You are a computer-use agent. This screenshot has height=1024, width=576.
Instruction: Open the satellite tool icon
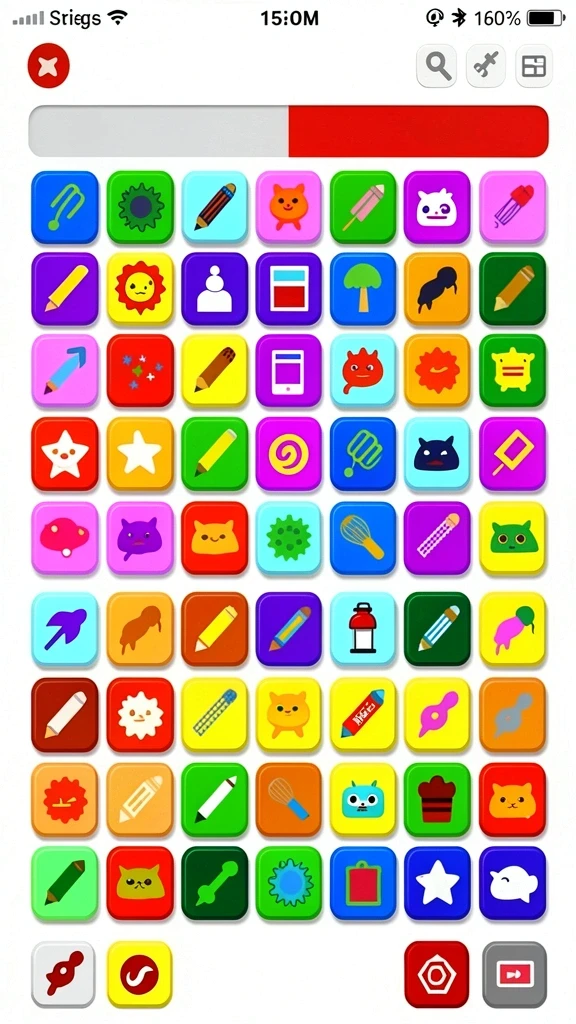[x=485, y=65]
